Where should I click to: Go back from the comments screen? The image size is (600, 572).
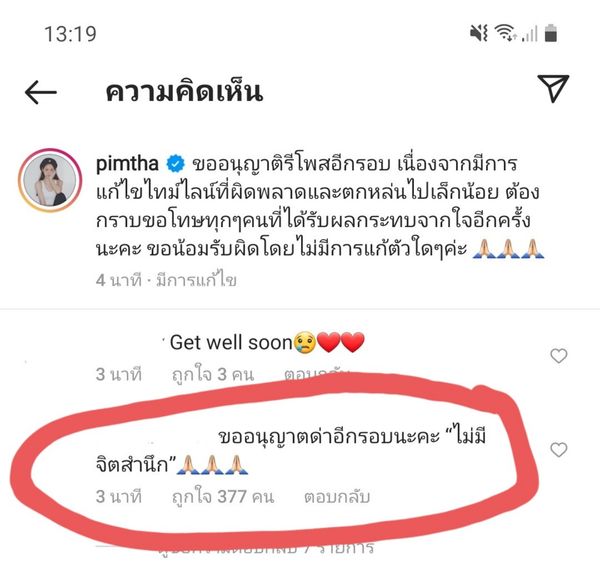tap(41, 93)
